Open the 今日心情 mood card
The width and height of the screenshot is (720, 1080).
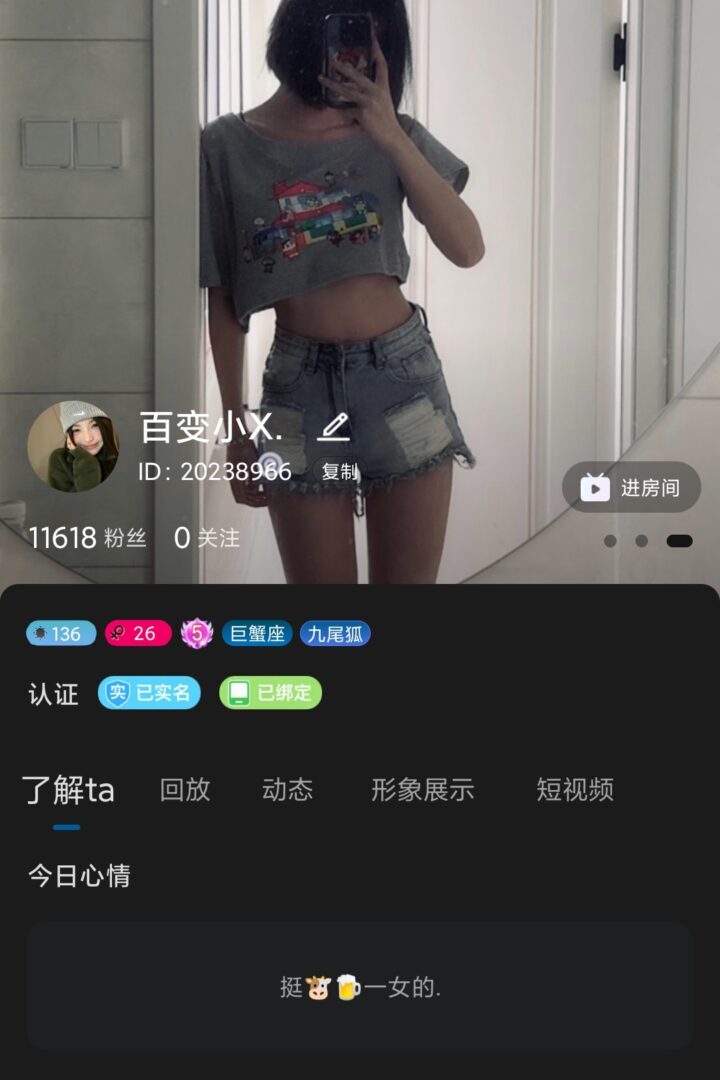(360, 986)
